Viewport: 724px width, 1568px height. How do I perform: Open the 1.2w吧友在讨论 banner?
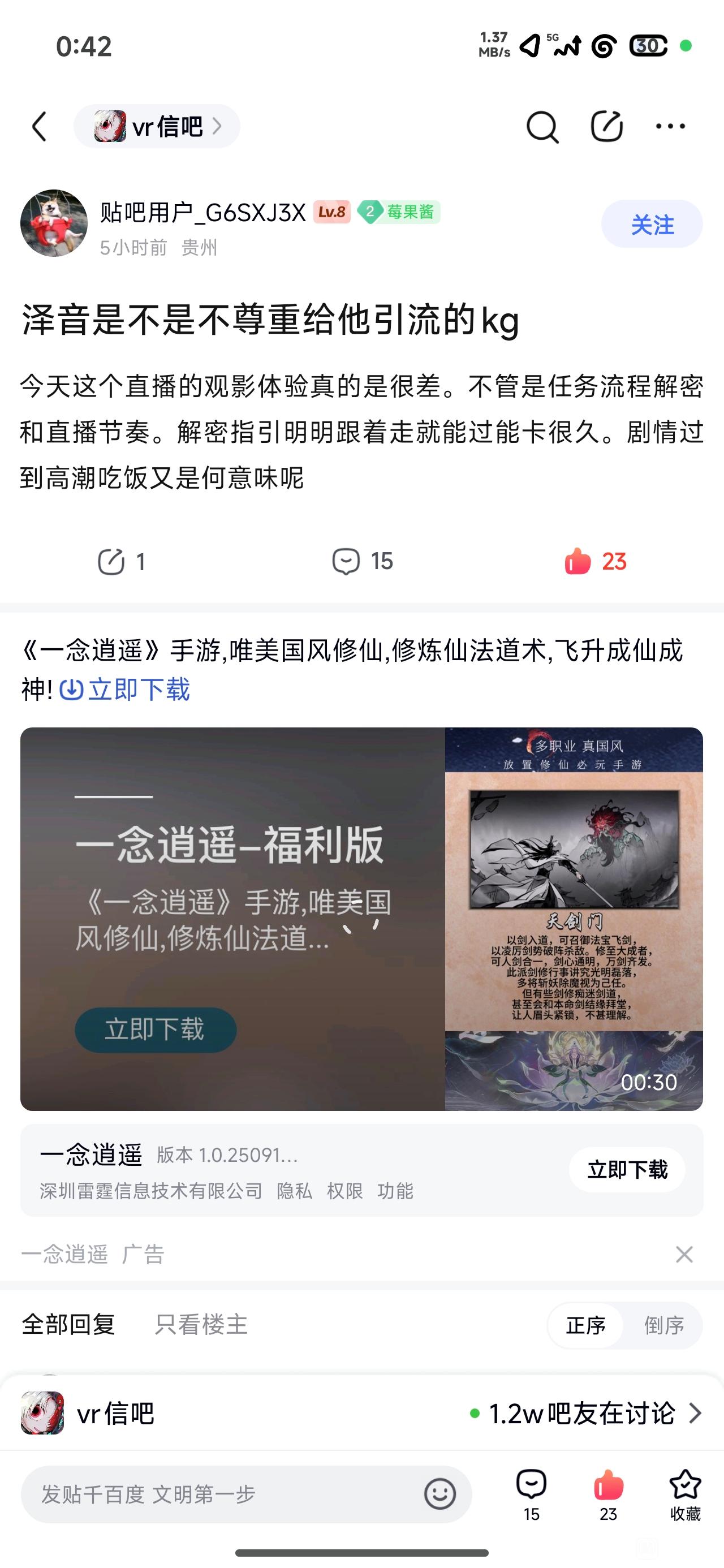click(361, 1413)
